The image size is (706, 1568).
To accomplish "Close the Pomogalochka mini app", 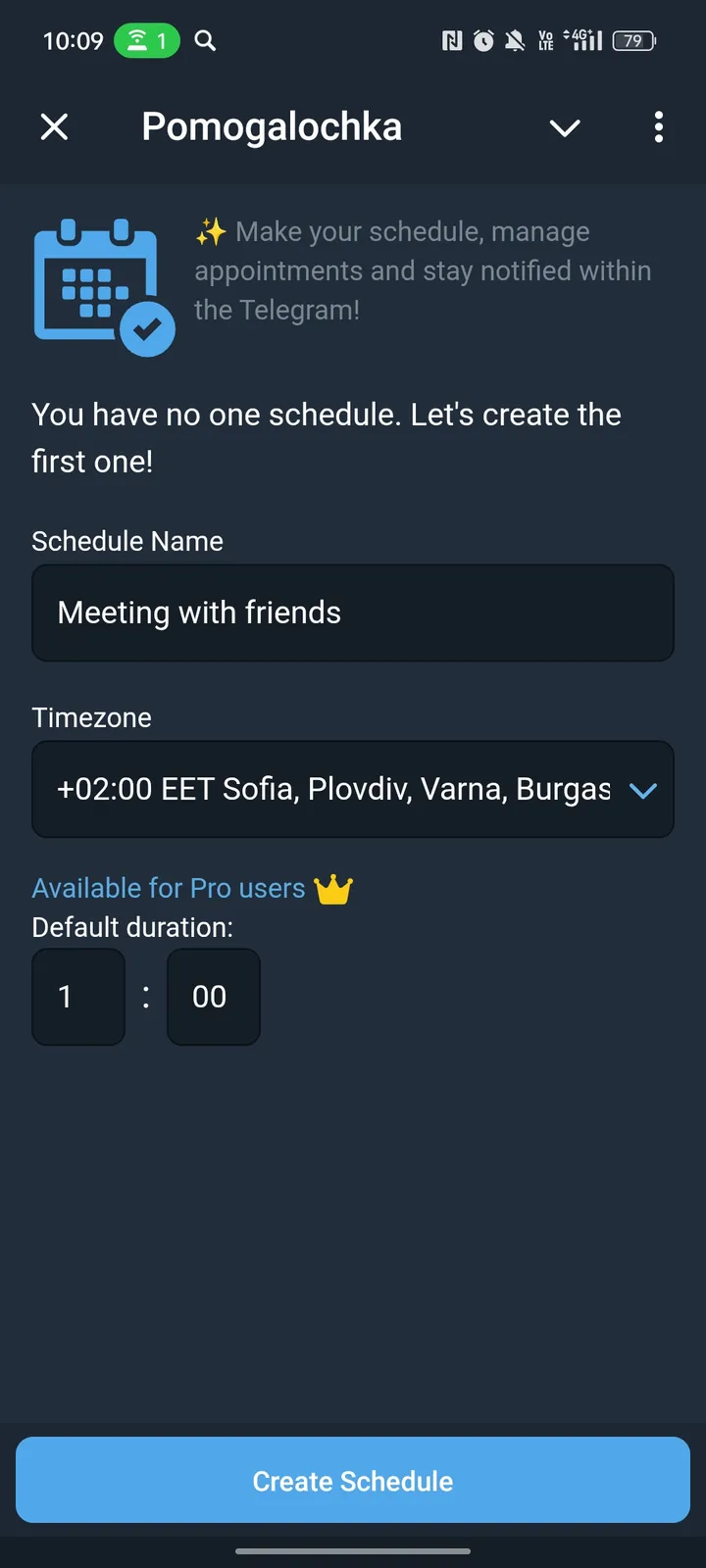I will tap(55, 126).
